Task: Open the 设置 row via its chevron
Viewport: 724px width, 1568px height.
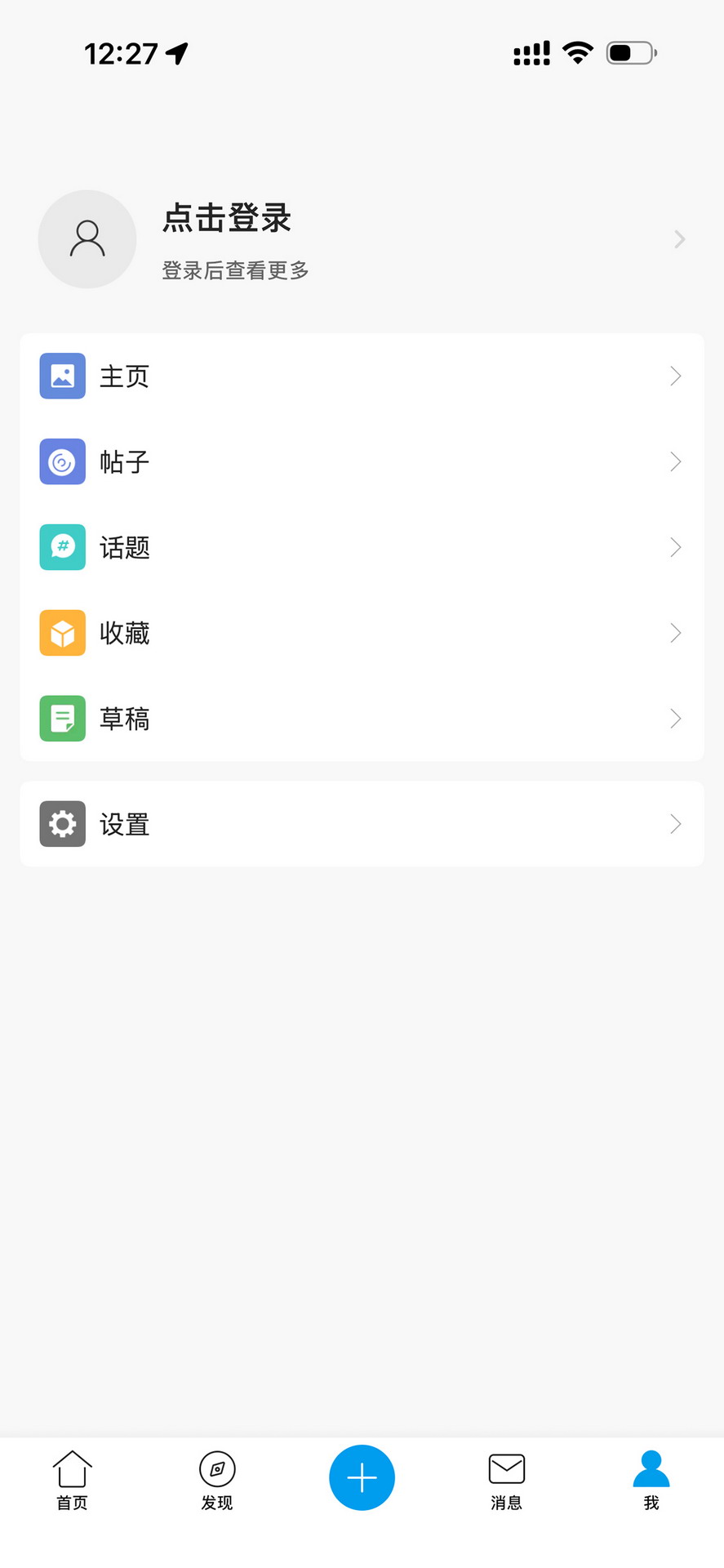Action: pyautogui.click(x=676, y=824)
